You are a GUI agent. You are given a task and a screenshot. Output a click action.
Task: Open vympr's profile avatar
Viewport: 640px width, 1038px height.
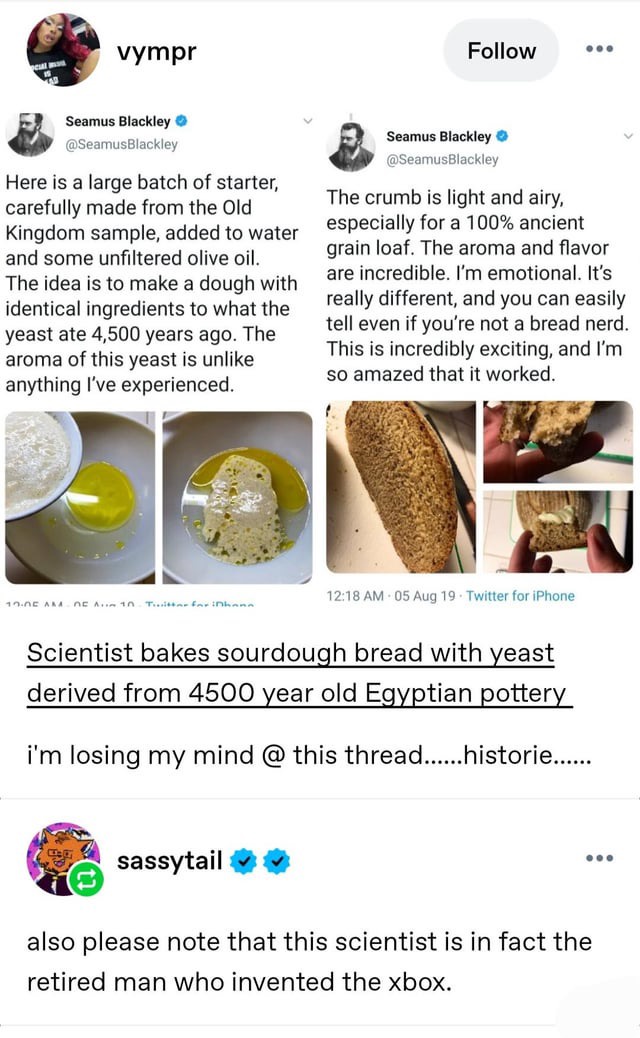click(x=63, y=50)
